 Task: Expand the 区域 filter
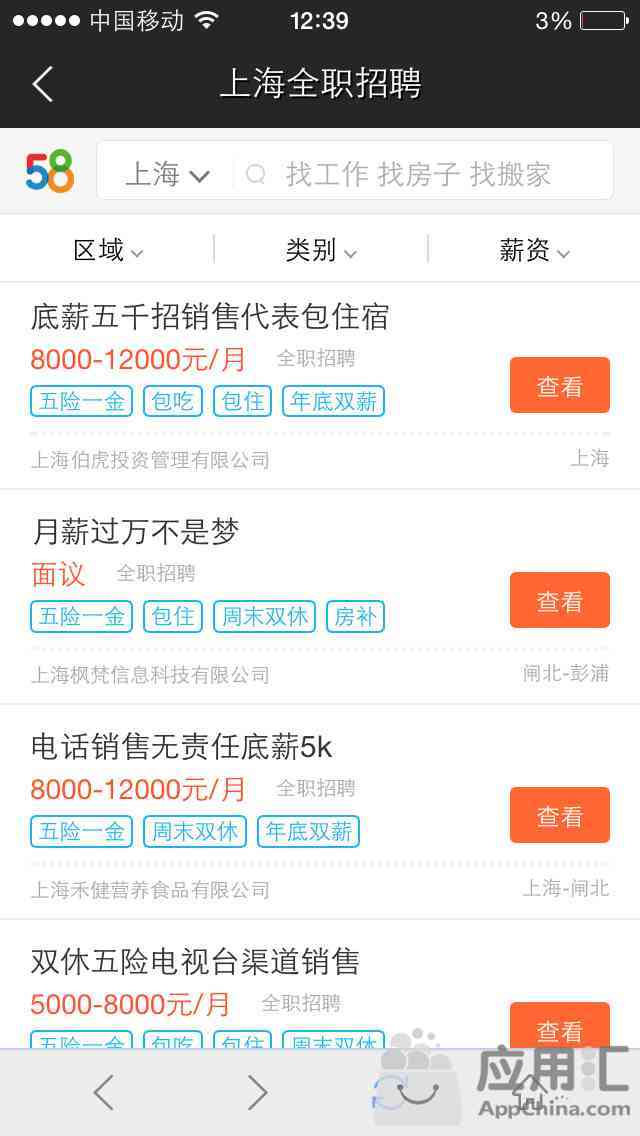point(108,251)
